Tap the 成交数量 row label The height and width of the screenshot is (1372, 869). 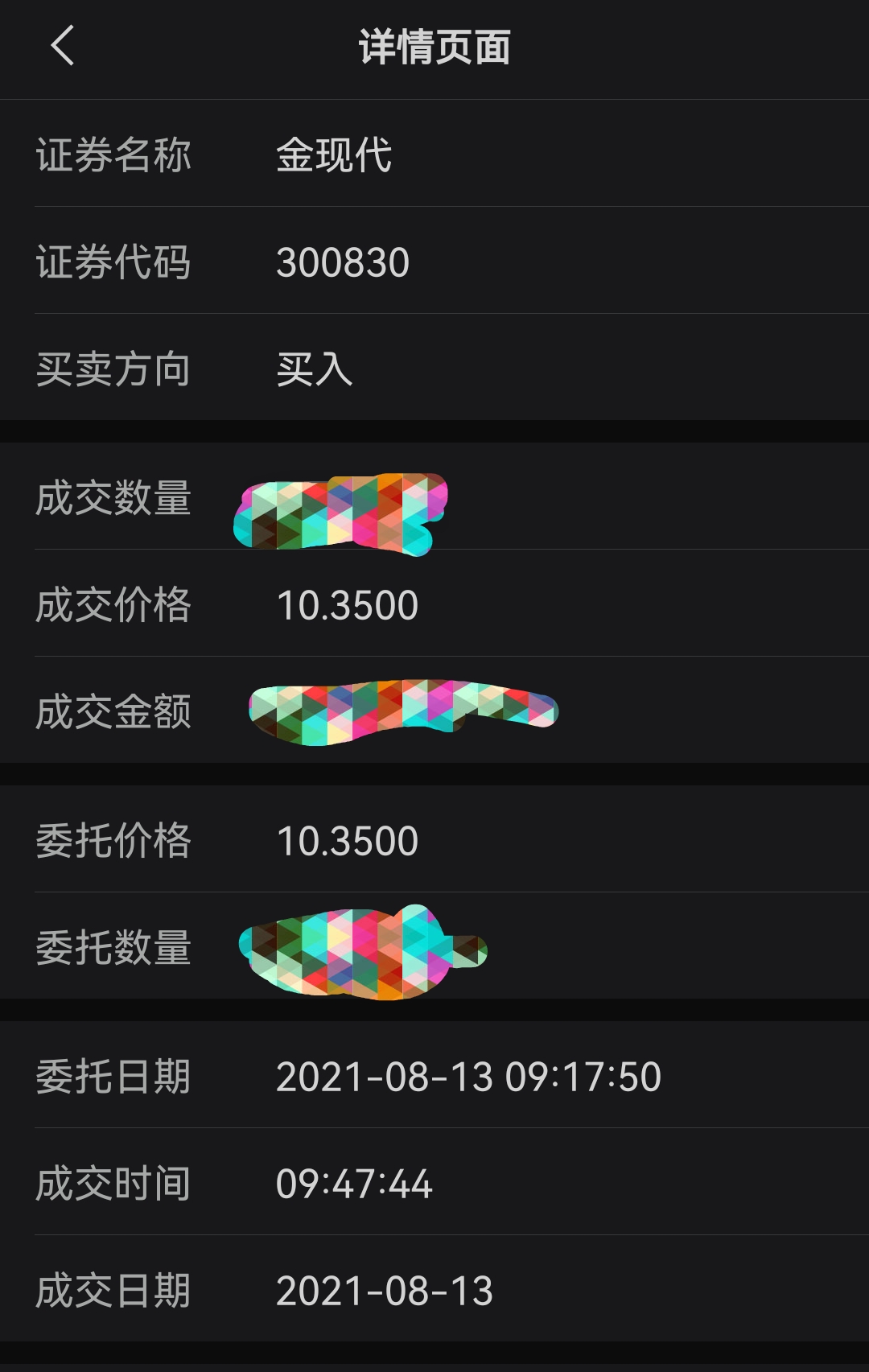pos(113,499)
